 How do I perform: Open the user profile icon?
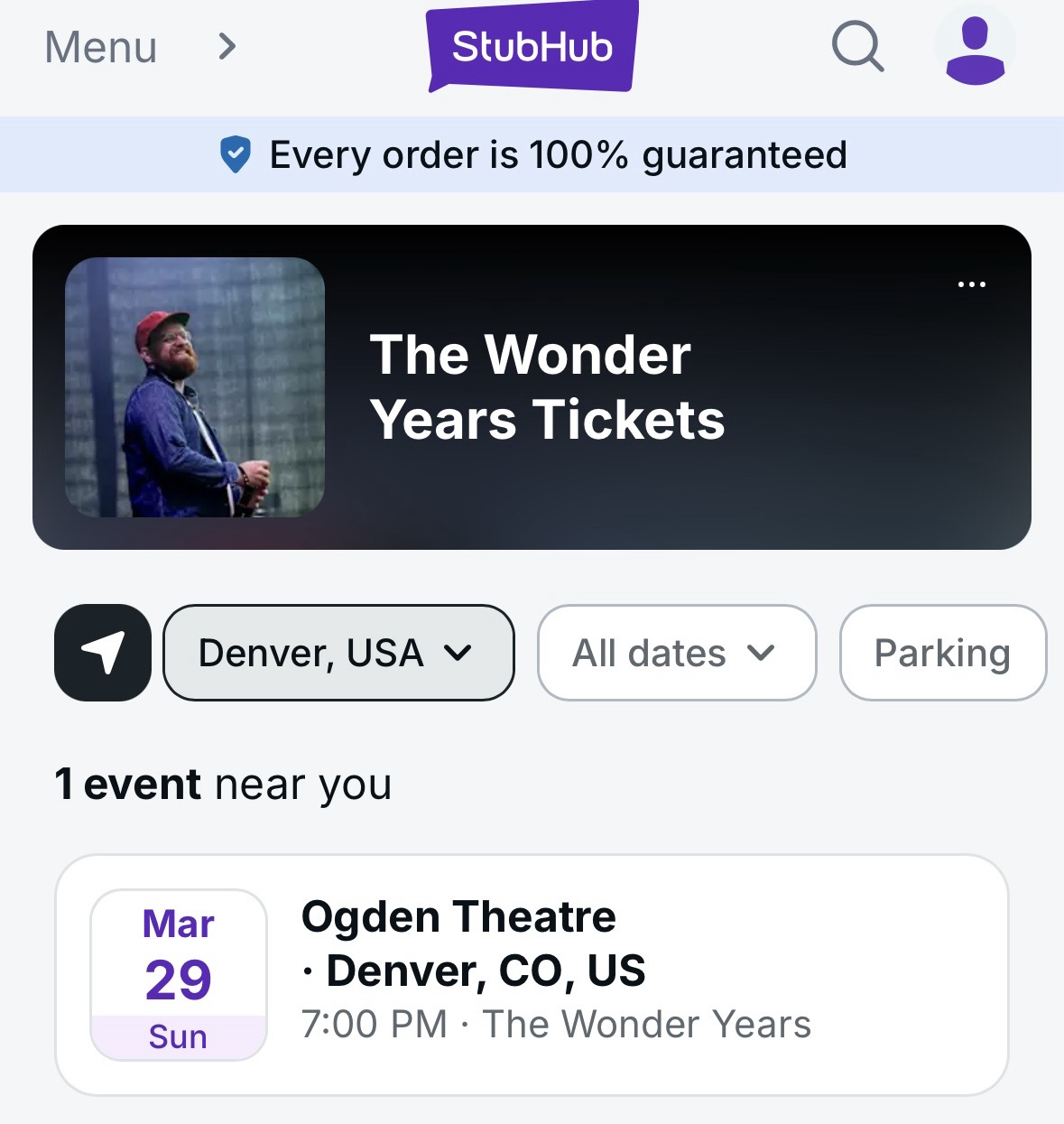(x=975, y=47)
